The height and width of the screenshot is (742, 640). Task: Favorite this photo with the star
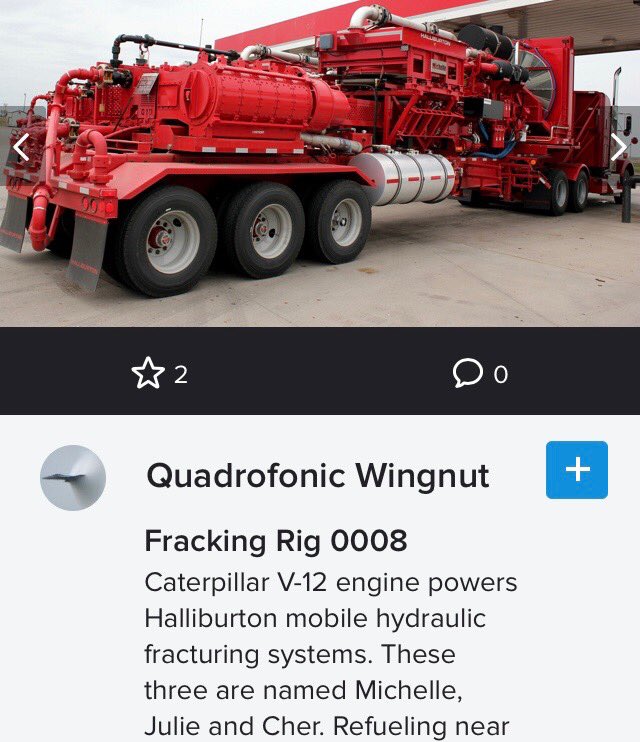[x=148, y=374]
